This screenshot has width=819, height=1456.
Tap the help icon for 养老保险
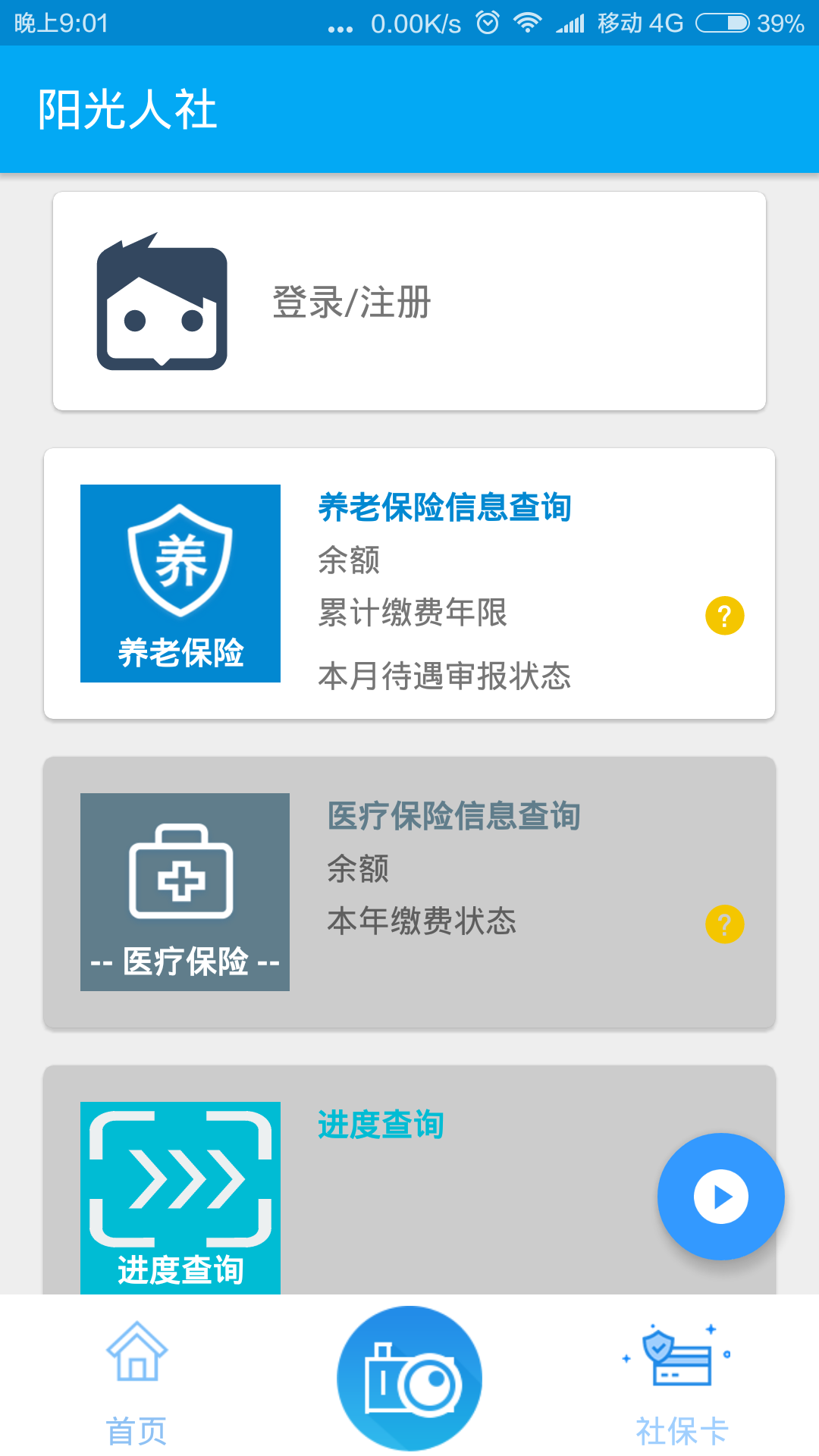point(724,616)
